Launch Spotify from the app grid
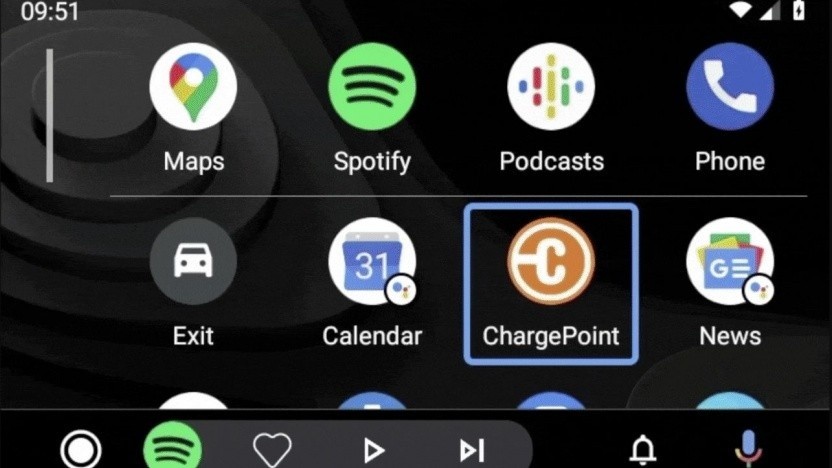The height and width of the screenshot is (468, 832). click(372, 86)
